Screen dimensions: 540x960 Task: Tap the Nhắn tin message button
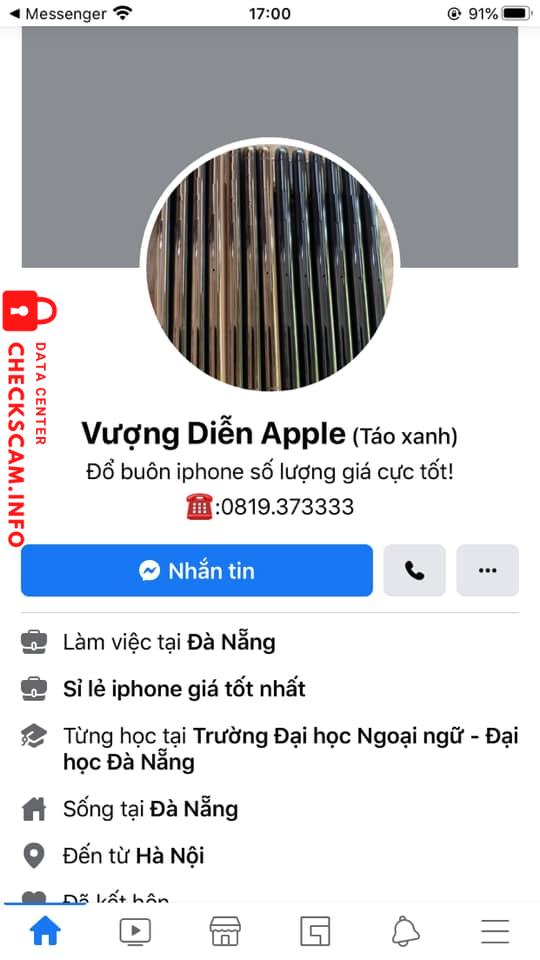197,571
